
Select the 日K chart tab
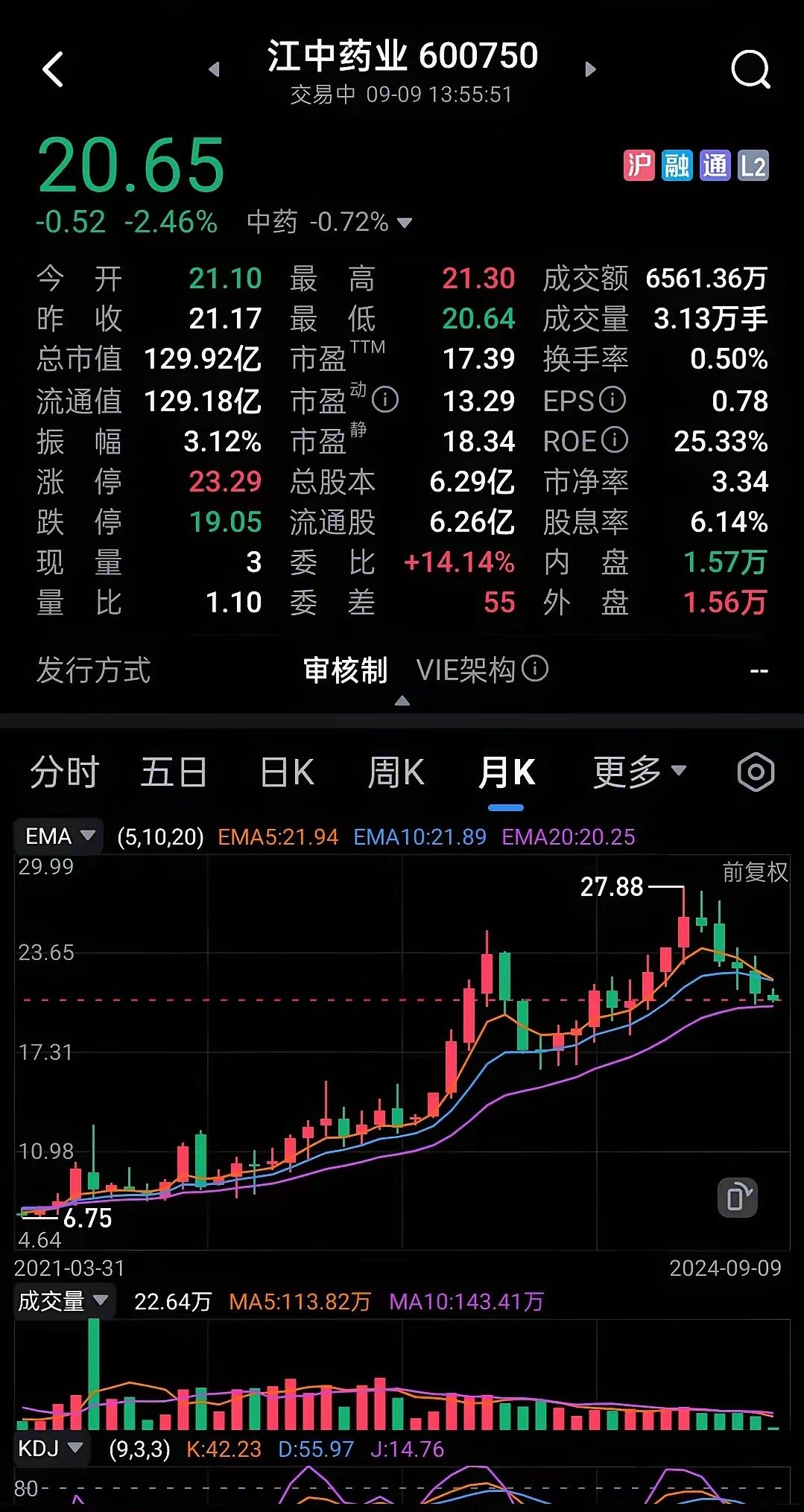pyautogui.click(x=287, y=772)
